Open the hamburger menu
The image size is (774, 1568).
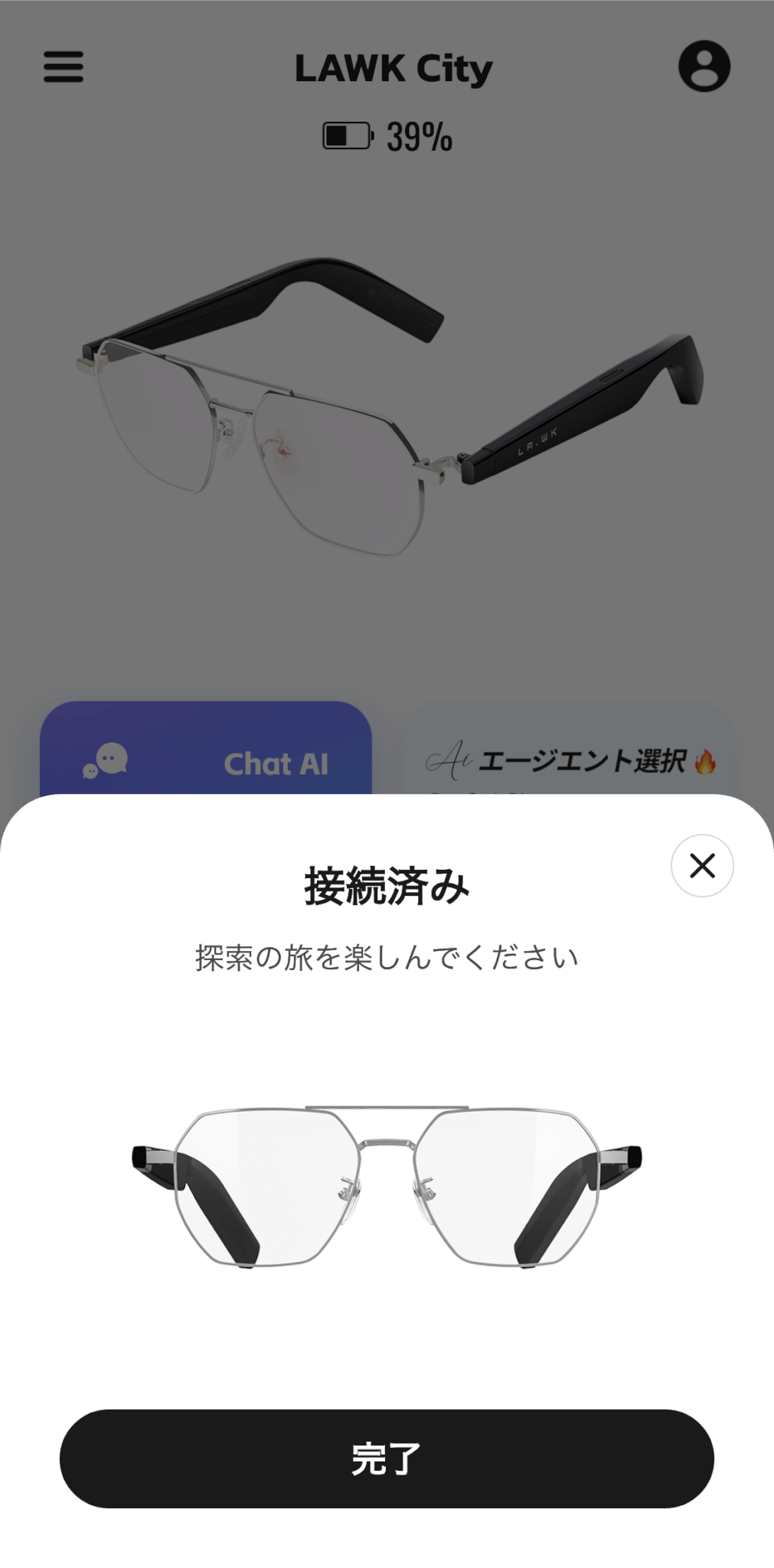64,67
